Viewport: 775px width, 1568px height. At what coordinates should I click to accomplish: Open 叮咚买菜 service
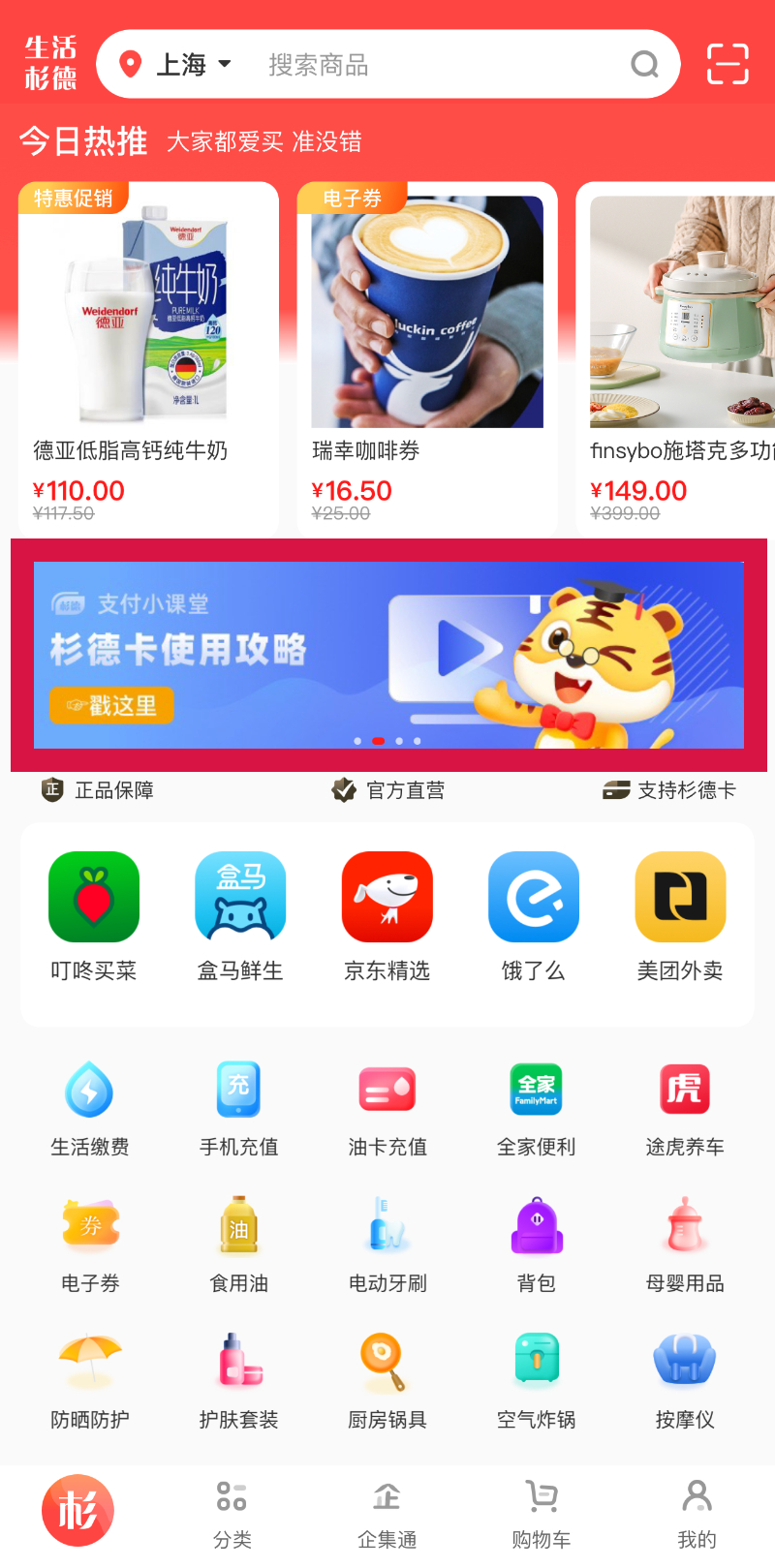[x=94, y=915]
